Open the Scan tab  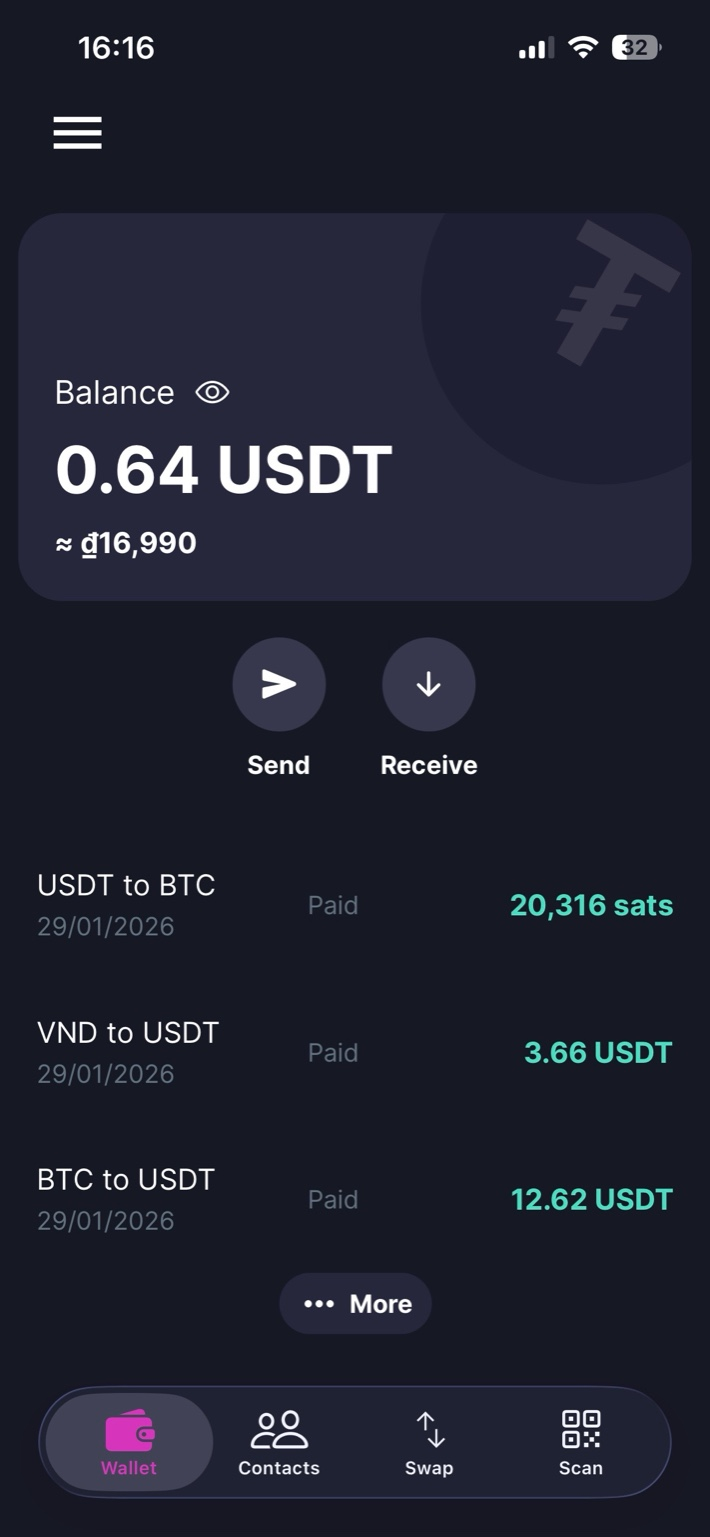tap(581, 1442)
